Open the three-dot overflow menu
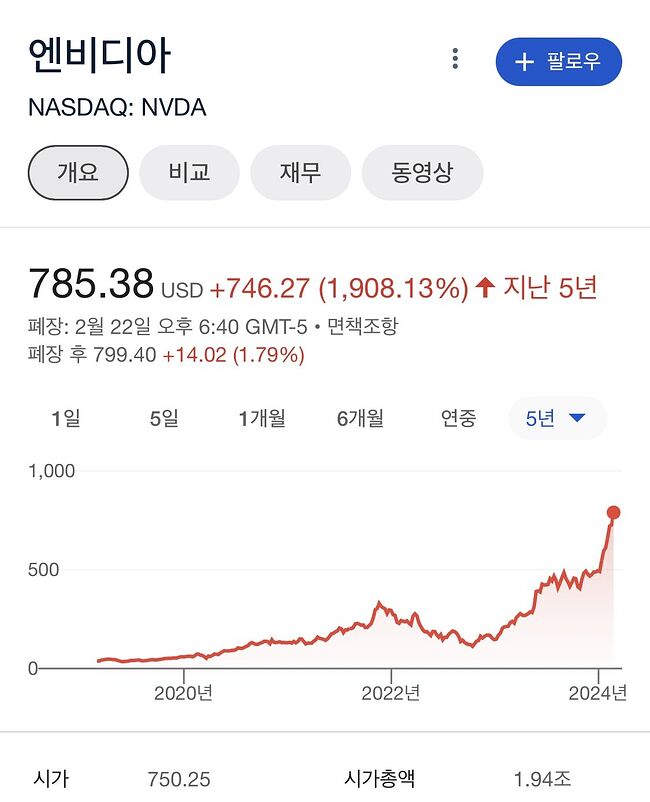650x802 pixels. coord(455,59)
